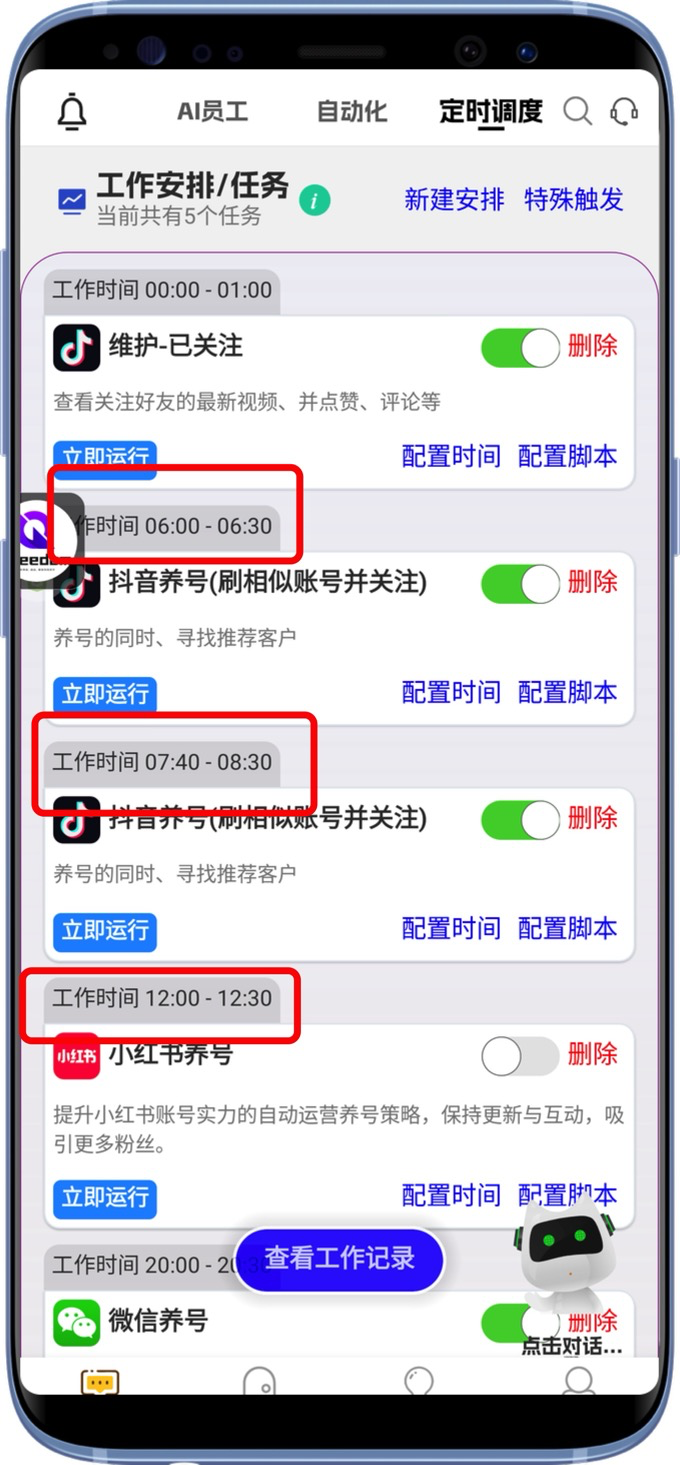Enable the 小红书养号 task switch
The height and width of the screenshot is (1465, 680).
pos(520,1055)
